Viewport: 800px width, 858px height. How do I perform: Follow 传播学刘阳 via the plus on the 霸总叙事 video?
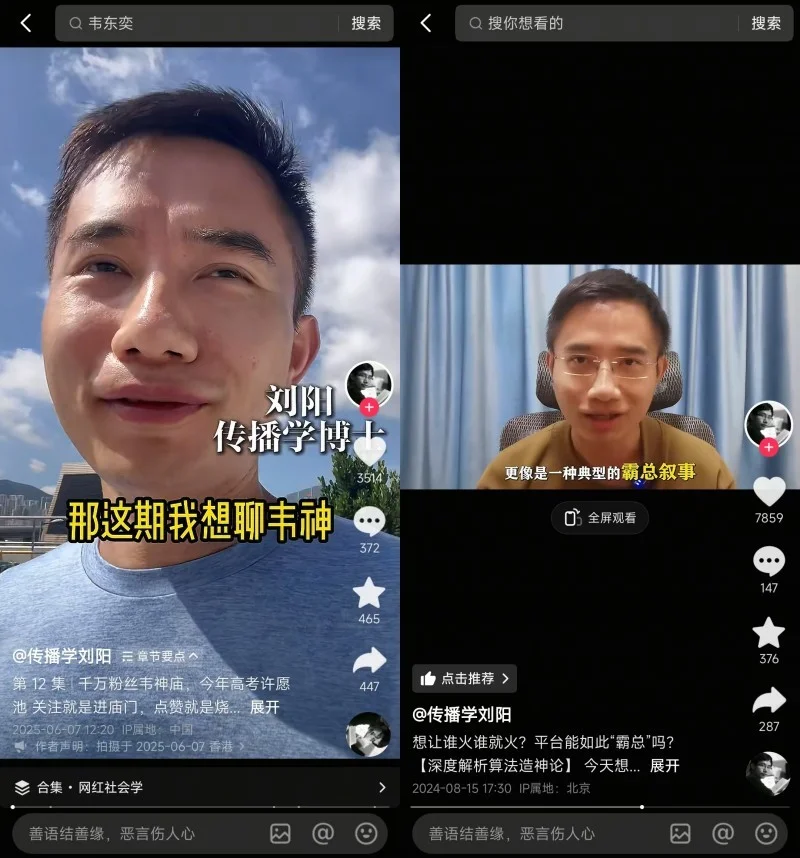tap(769, 447)
